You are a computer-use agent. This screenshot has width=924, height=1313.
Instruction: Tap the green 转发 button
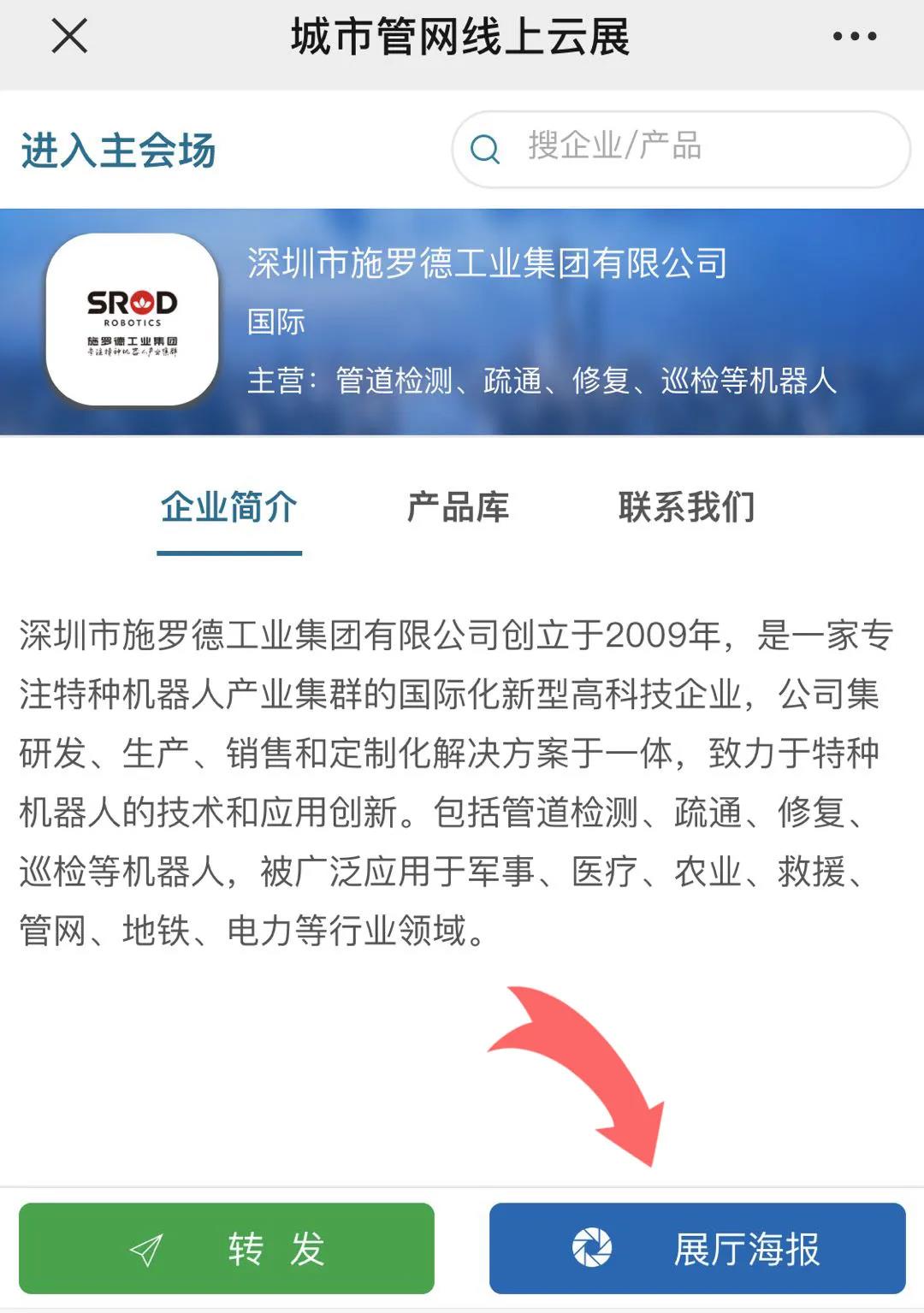227,1248
